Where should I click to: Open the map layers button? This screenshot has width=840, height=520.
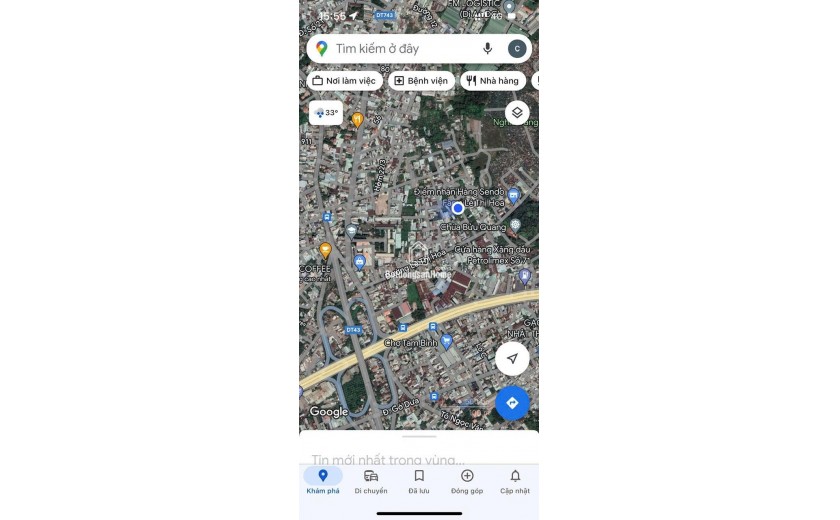[516, 112]
